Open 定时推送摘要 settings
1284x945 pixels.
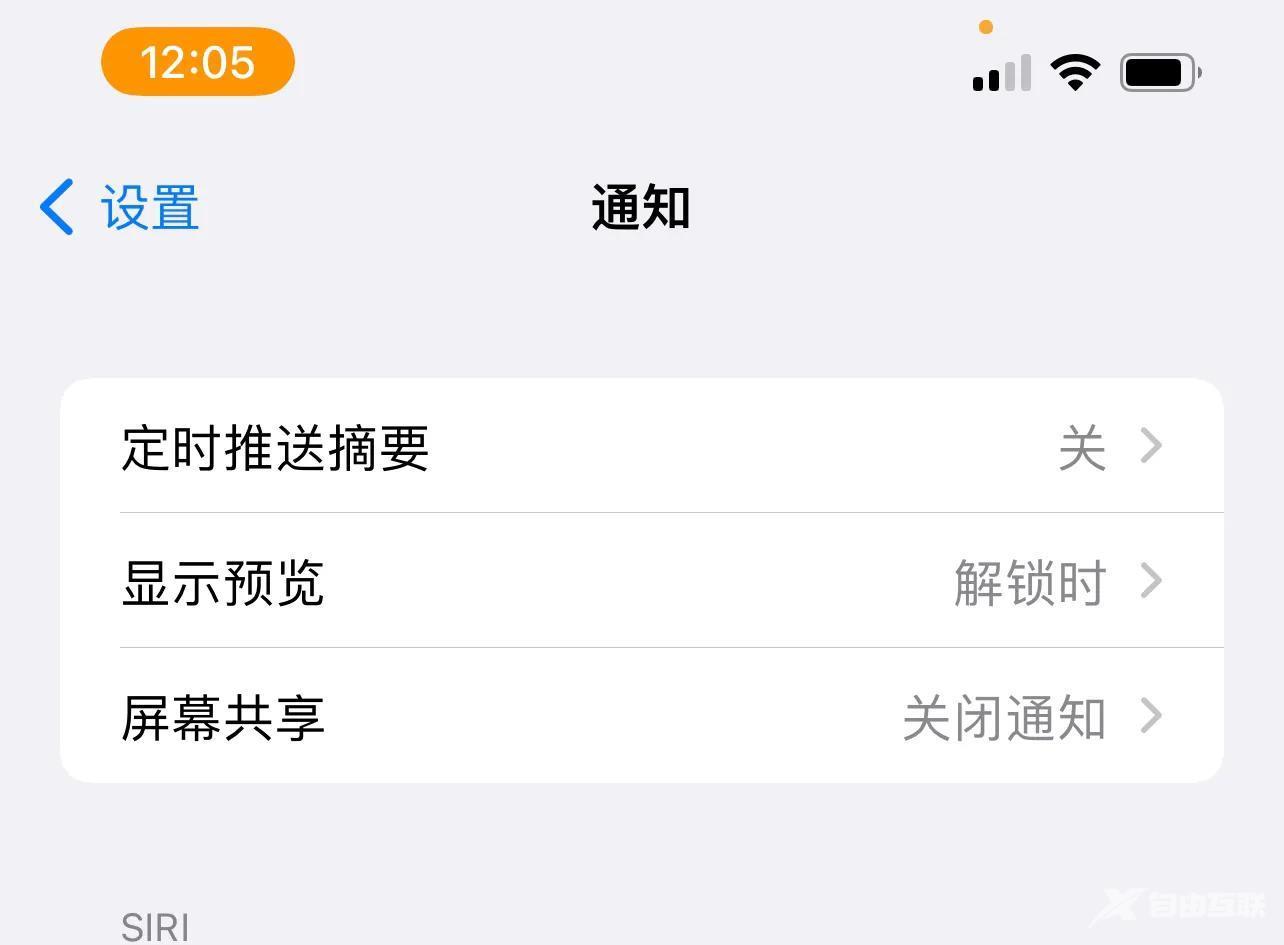click(640, 446)
